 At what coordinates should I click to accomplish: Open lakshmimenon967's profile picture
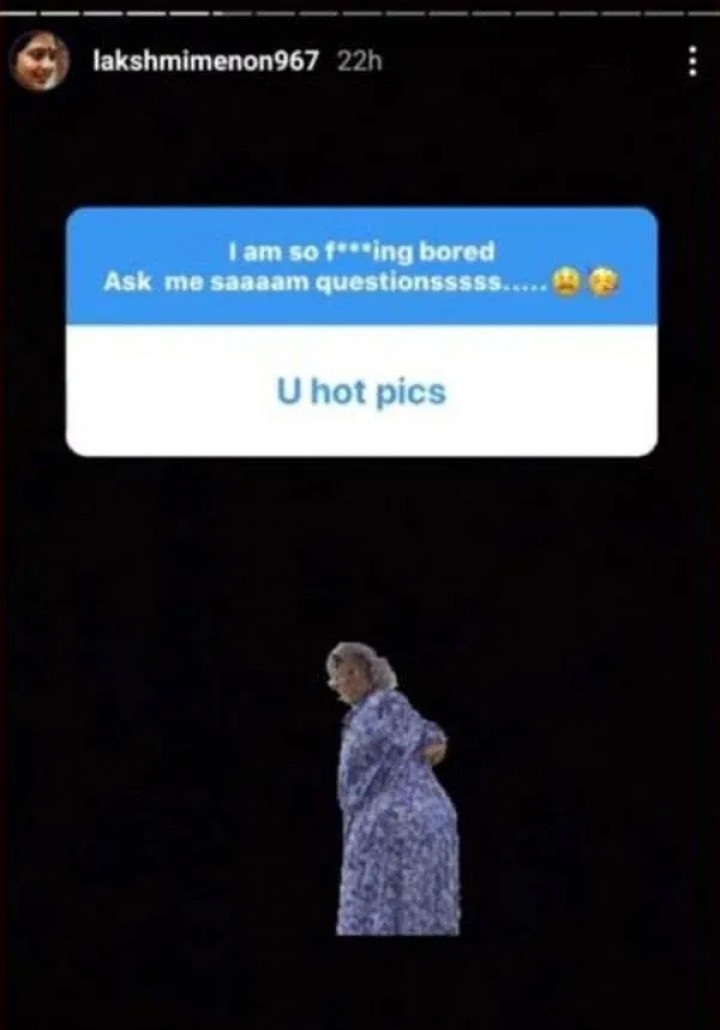[x=39, y=61]
